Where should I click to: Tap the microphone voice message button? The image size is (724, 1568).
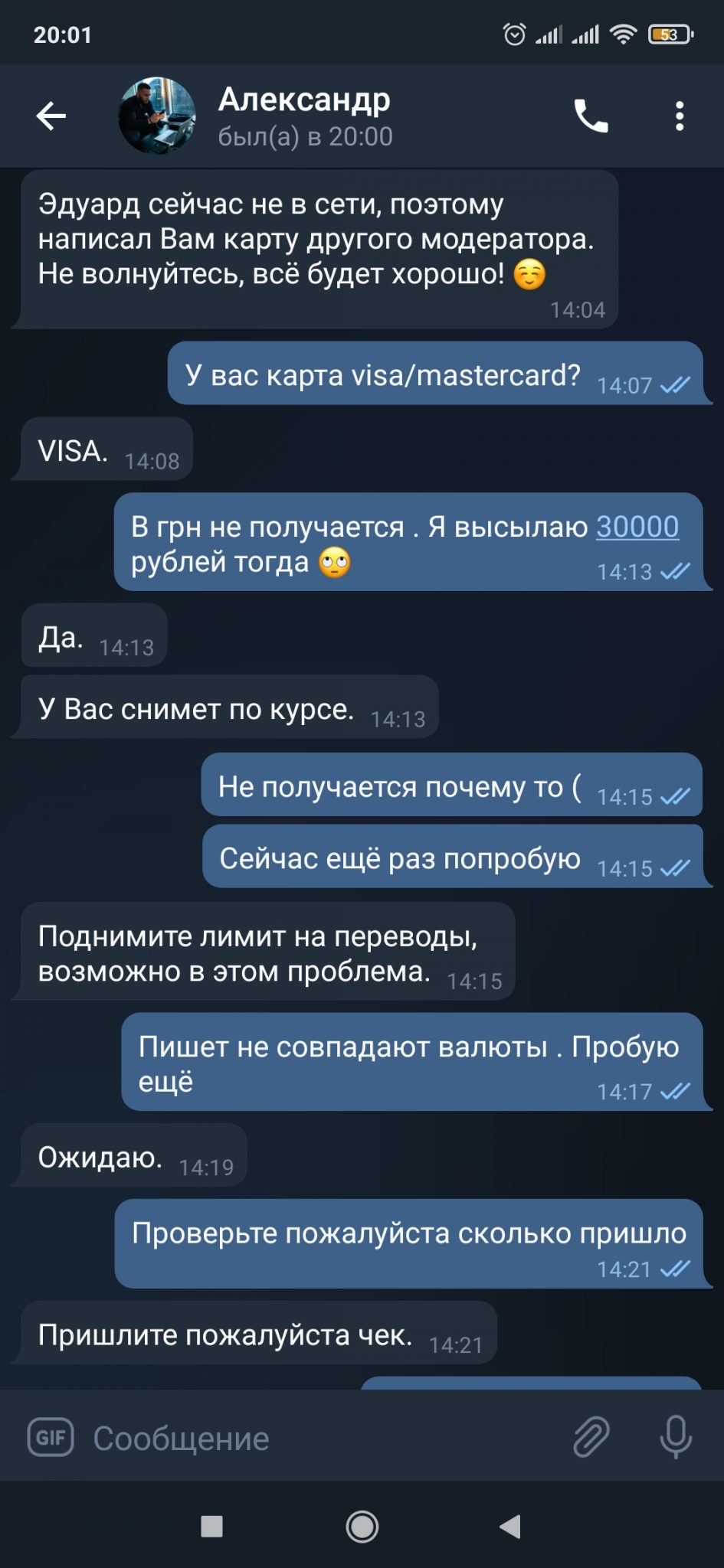(x=676, y=1437)
